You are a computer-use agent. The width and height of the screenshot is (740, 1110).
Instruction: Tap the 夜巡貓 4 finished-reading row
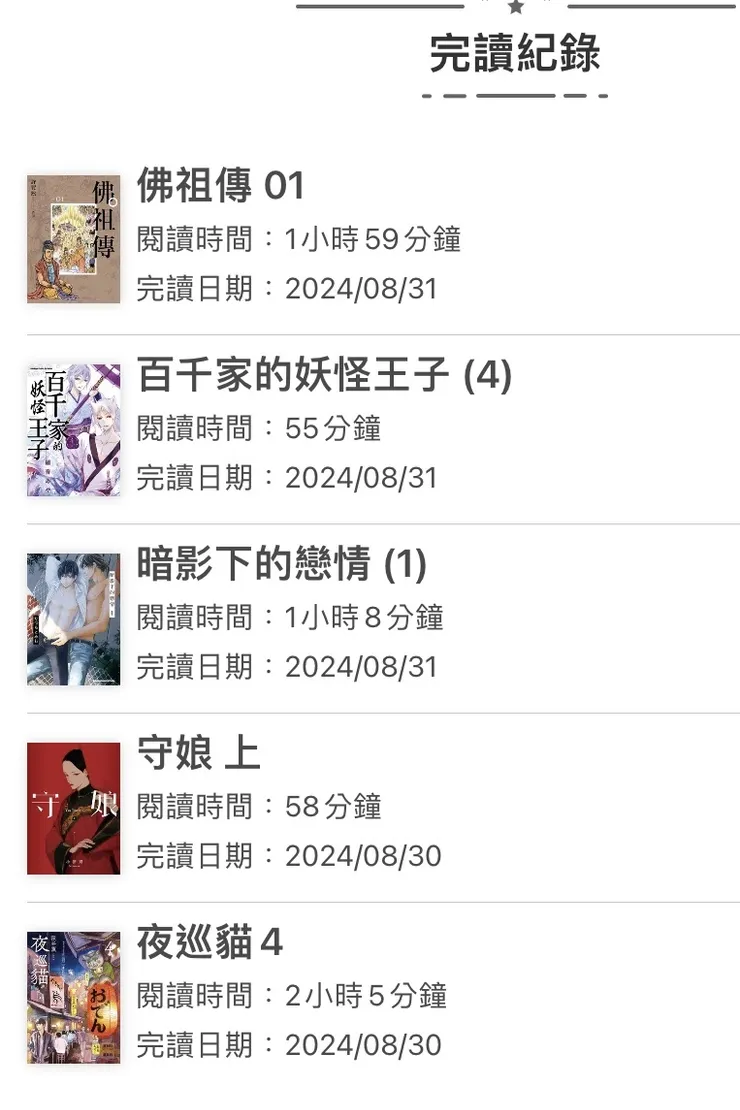click(210, 943)
